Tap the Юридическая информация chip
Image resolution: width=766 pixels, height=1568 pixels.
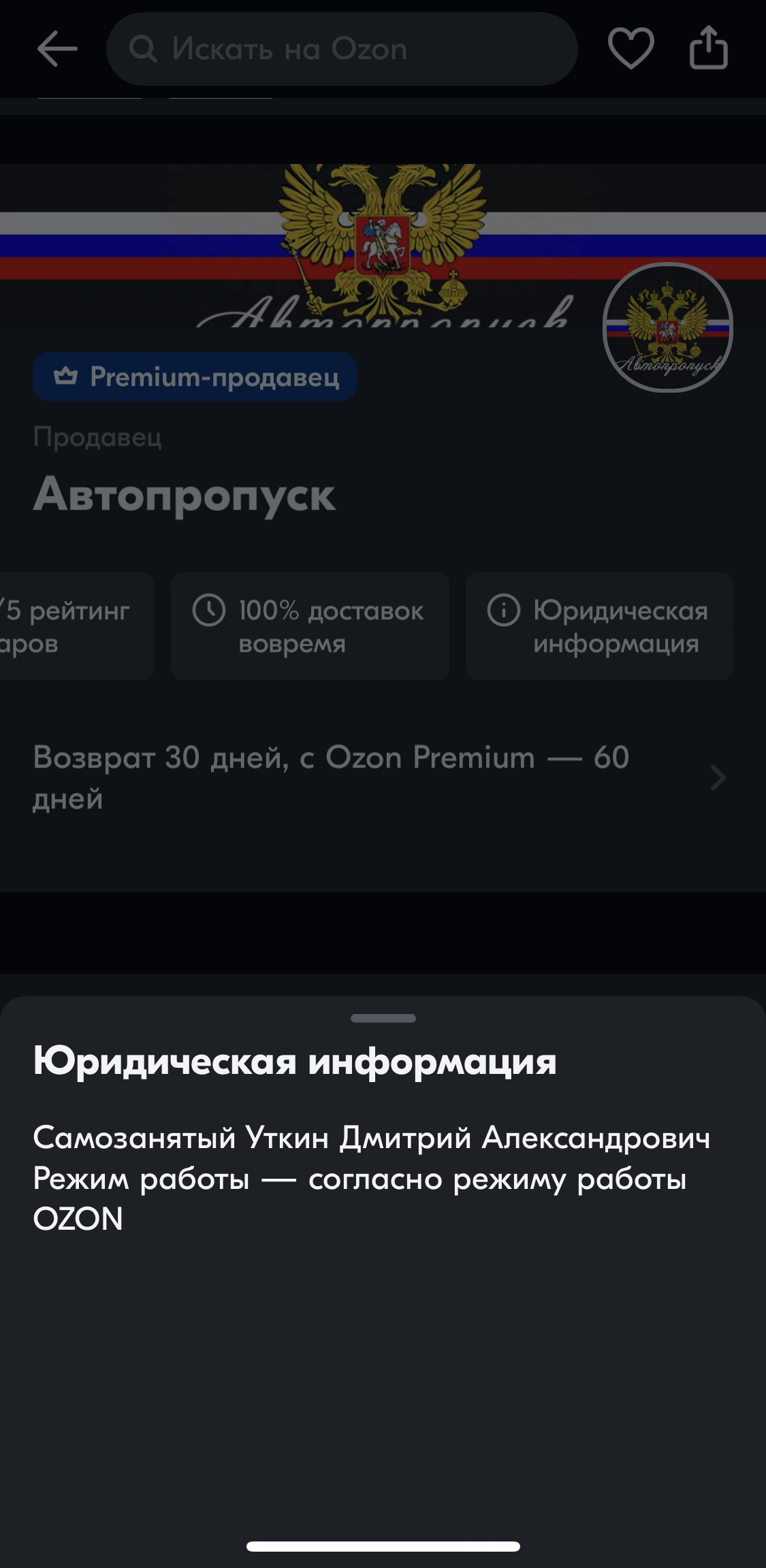point(599,626)
